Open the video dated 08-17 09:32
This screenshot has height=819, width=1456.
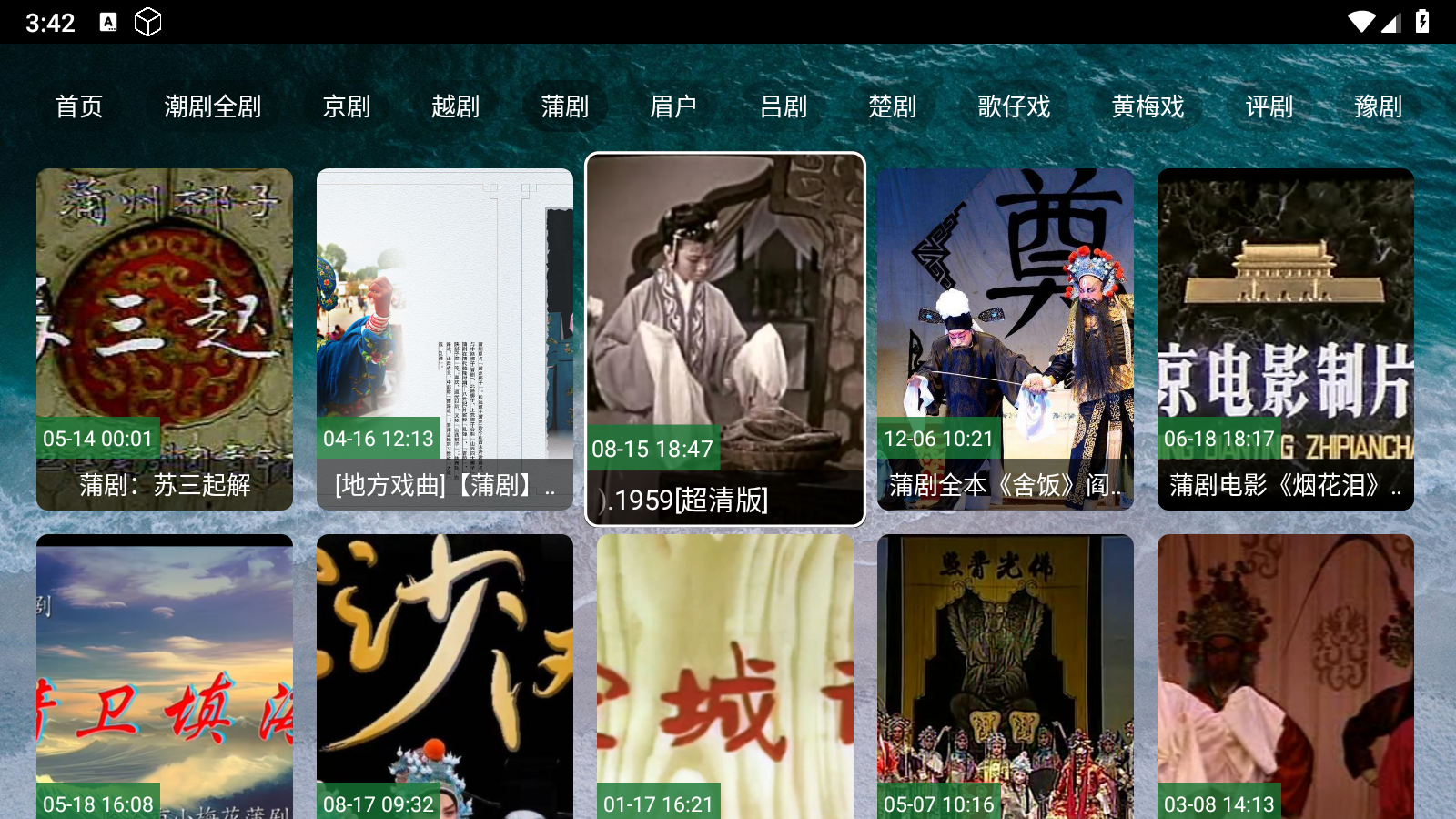(445, 678)
